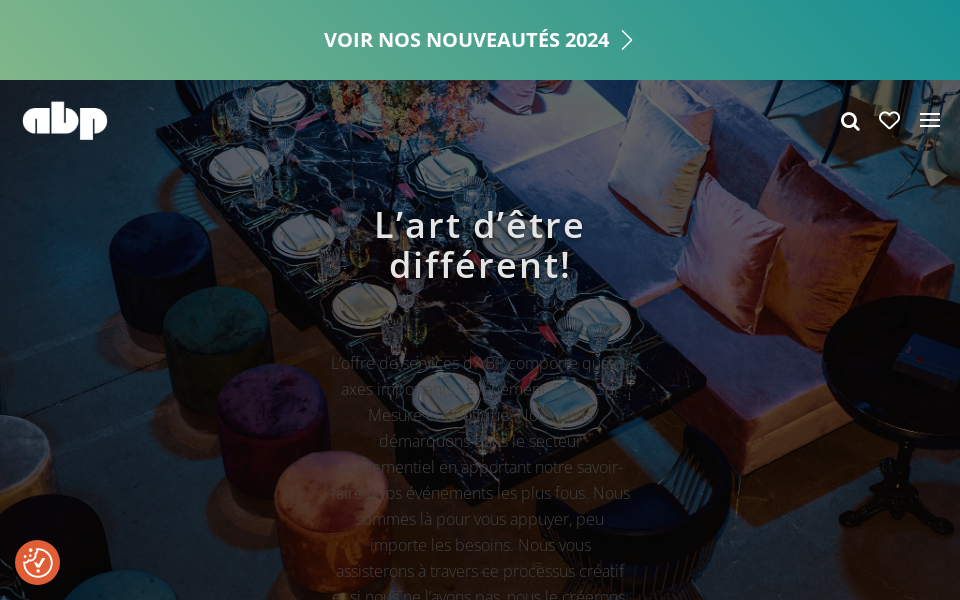
Task: Go to the abp home logo
Action: click(x=65, y=120)
